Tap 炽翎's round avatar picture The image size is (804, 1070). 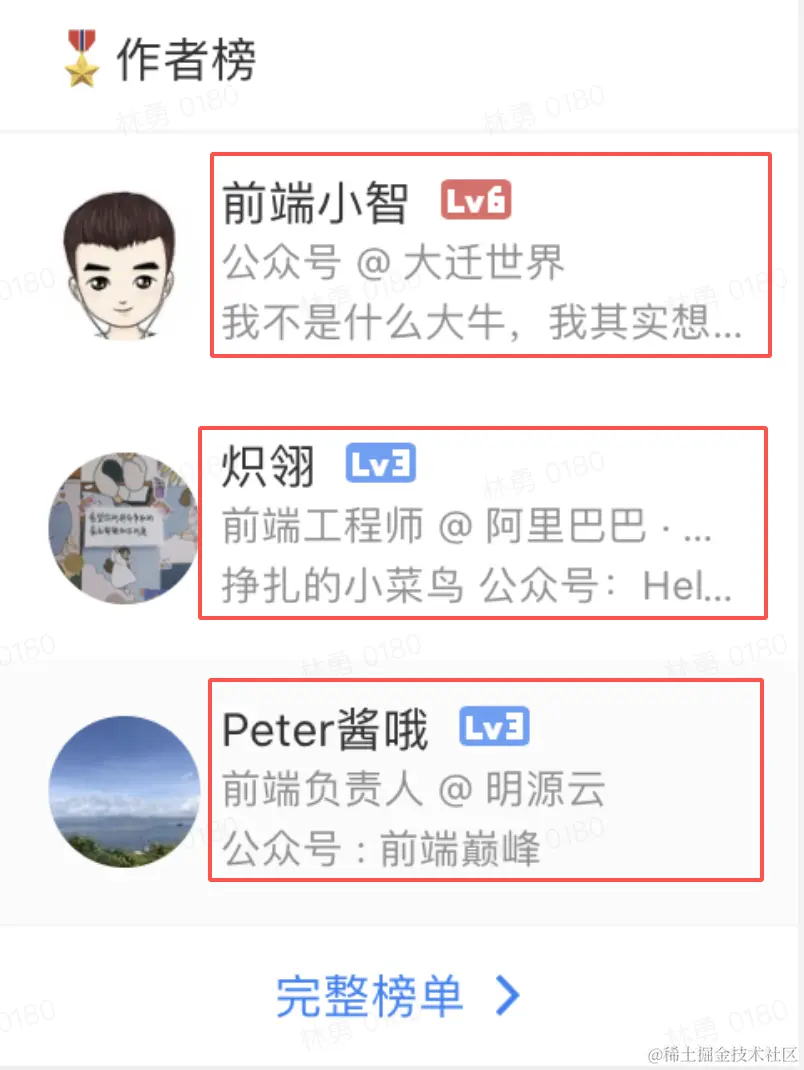(x=122, y=527)
